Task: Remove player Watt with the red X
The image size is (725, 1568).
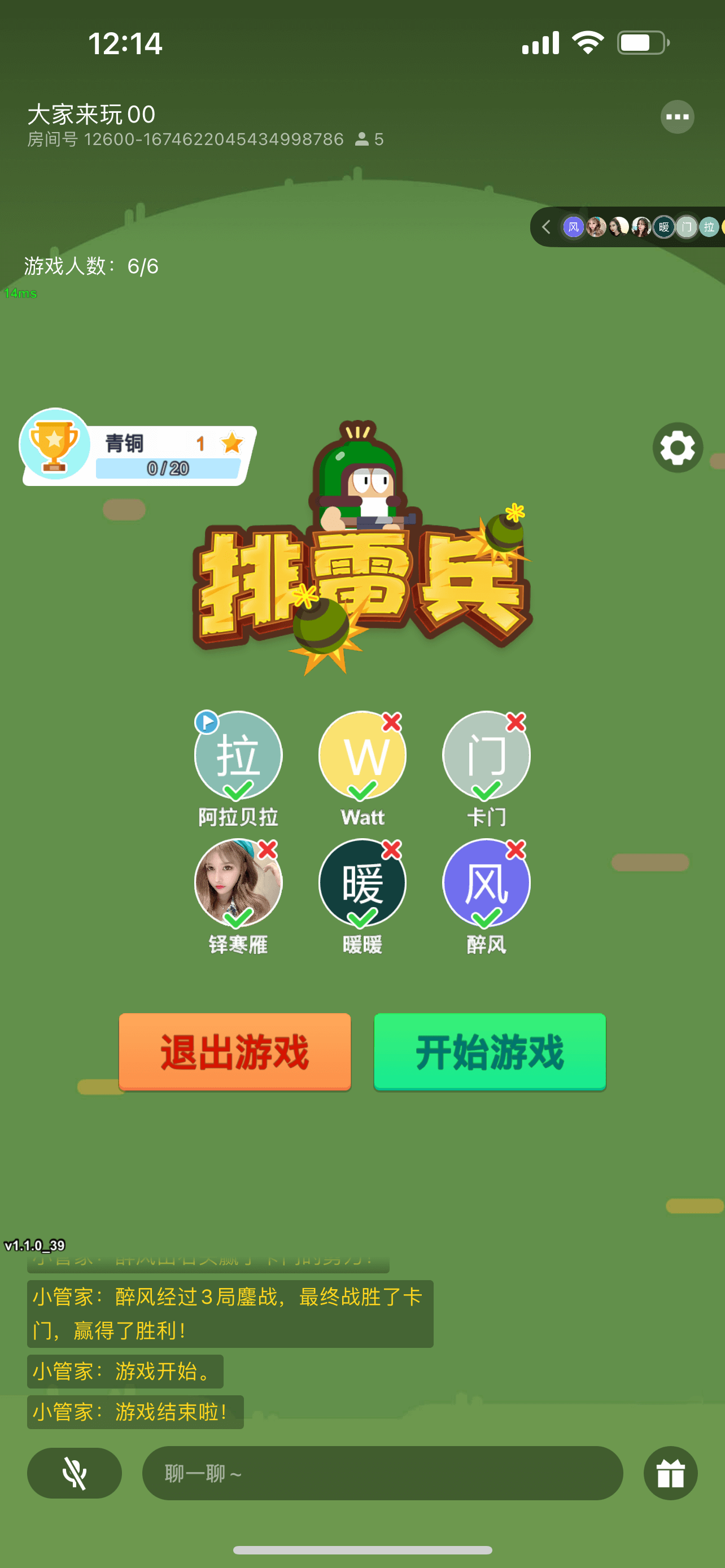Action: point(392,722)
